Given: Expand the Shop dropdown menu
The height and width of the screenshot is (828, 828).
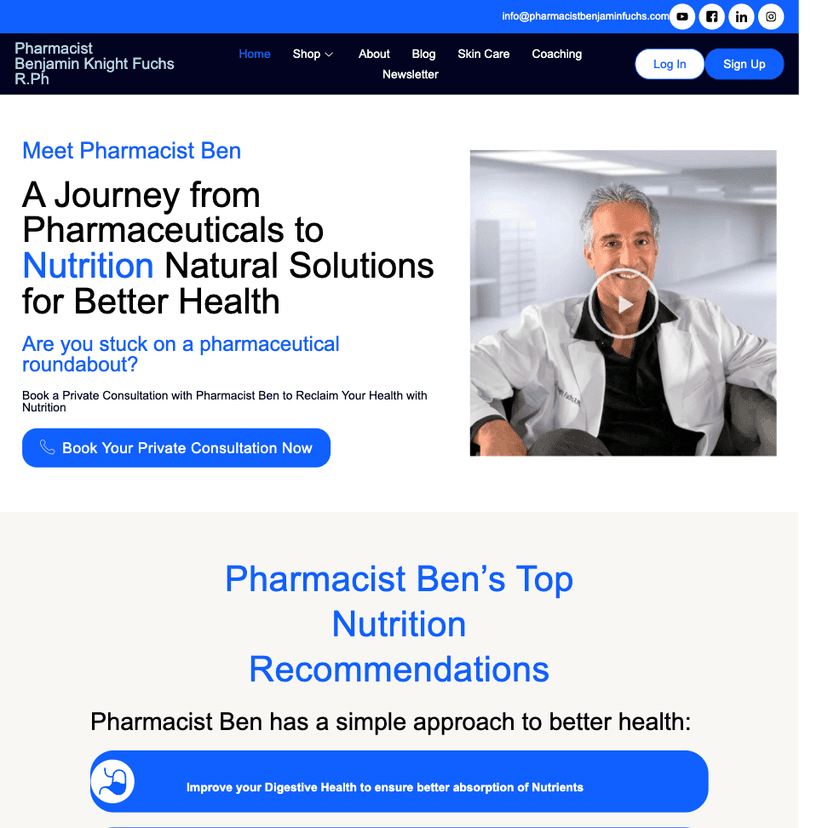Looking at the screenshot, I should pyautogui.click(x=313, y=54).
